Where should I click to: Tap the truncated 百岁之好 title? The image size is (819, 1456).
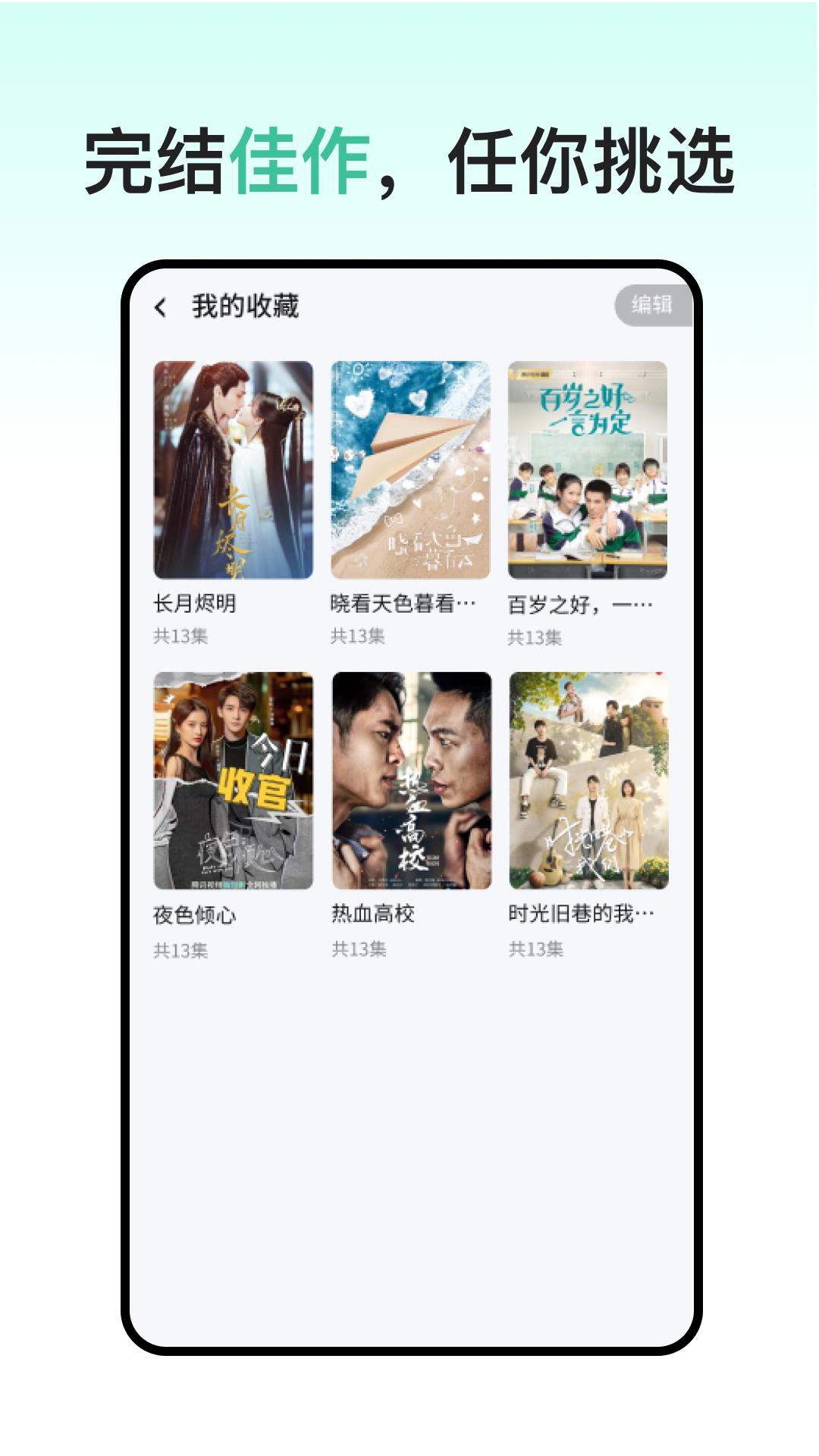[x=584, y=603]
